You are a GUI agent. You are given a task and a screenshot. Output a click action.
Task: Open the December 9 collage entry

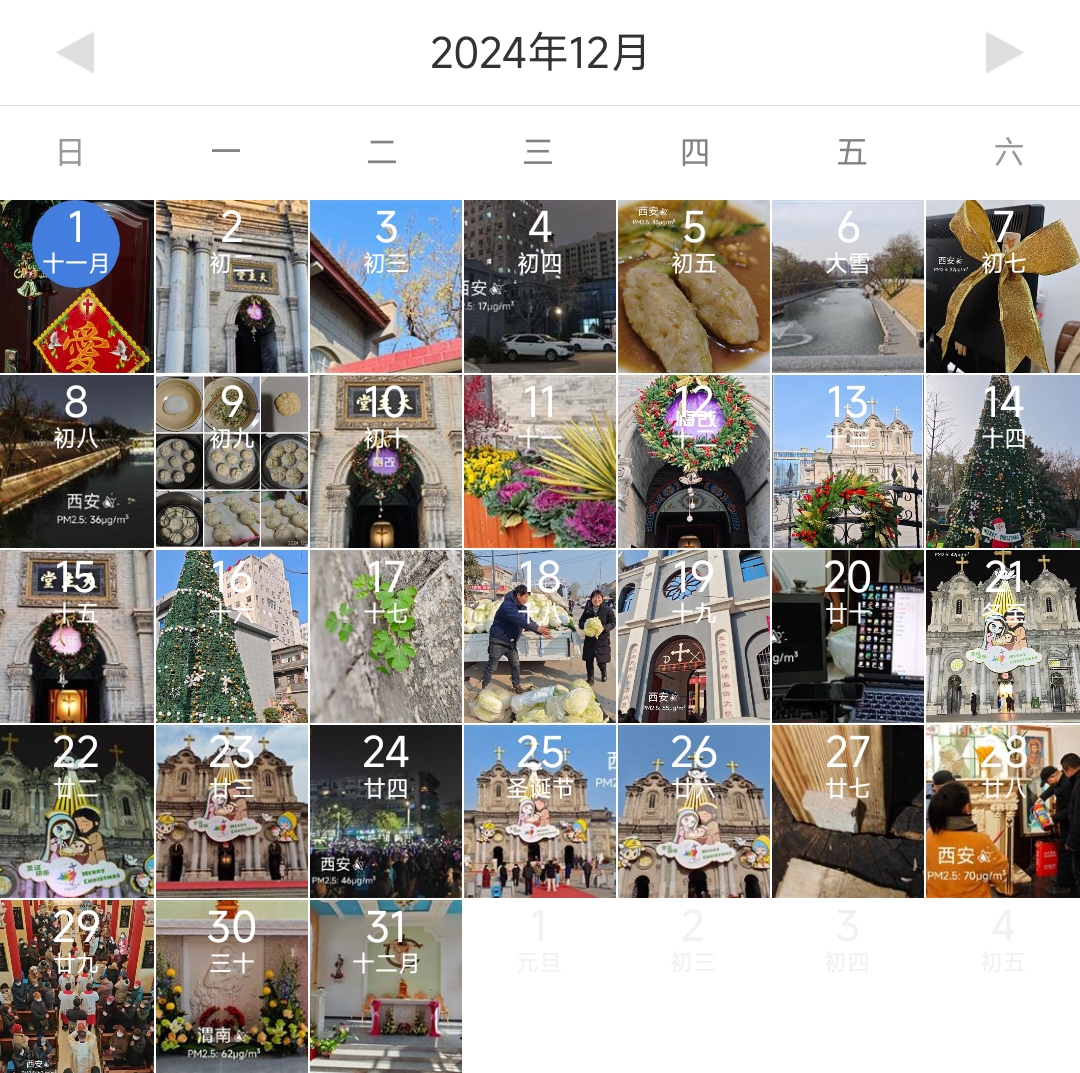(232, 461)
